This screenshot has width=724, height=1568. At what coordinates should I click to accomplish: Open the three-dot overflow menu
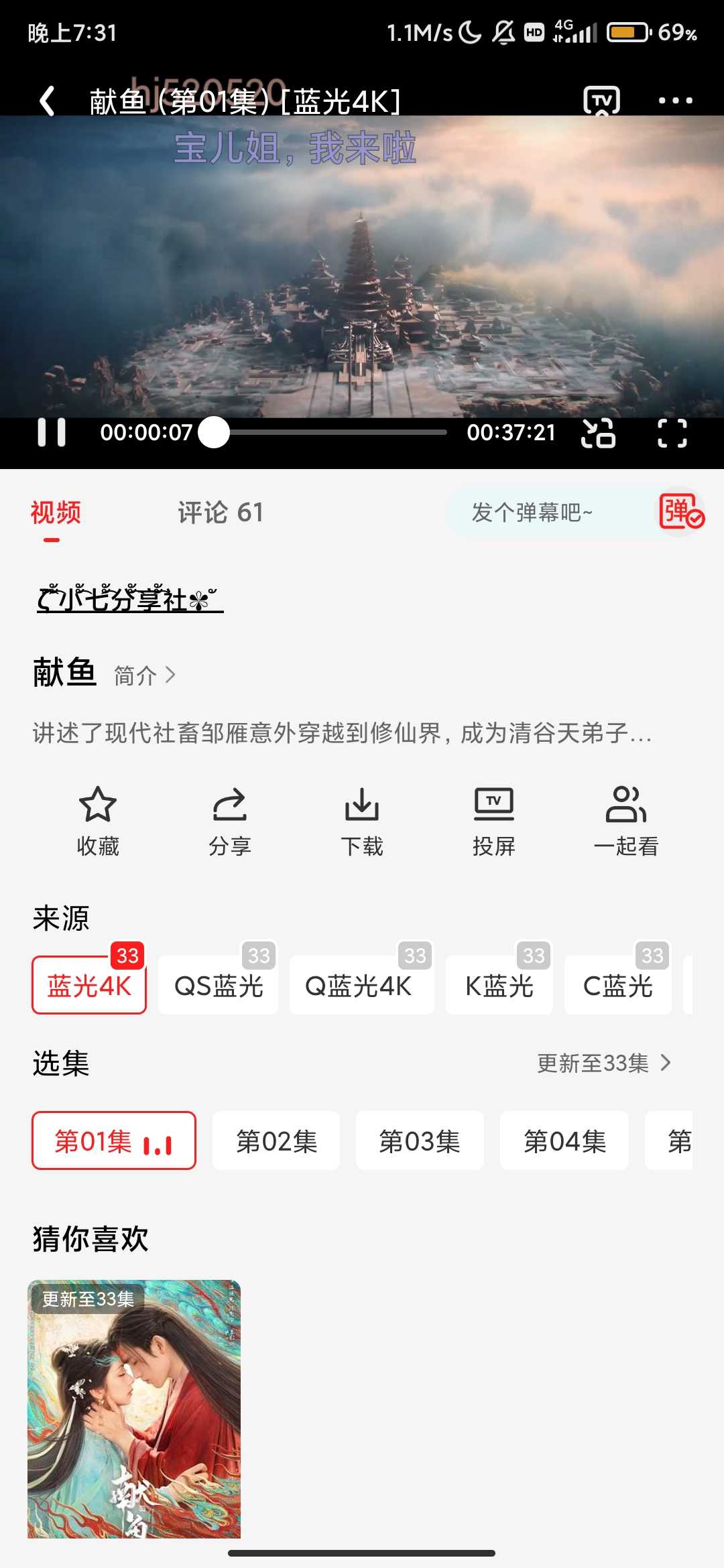675,101
